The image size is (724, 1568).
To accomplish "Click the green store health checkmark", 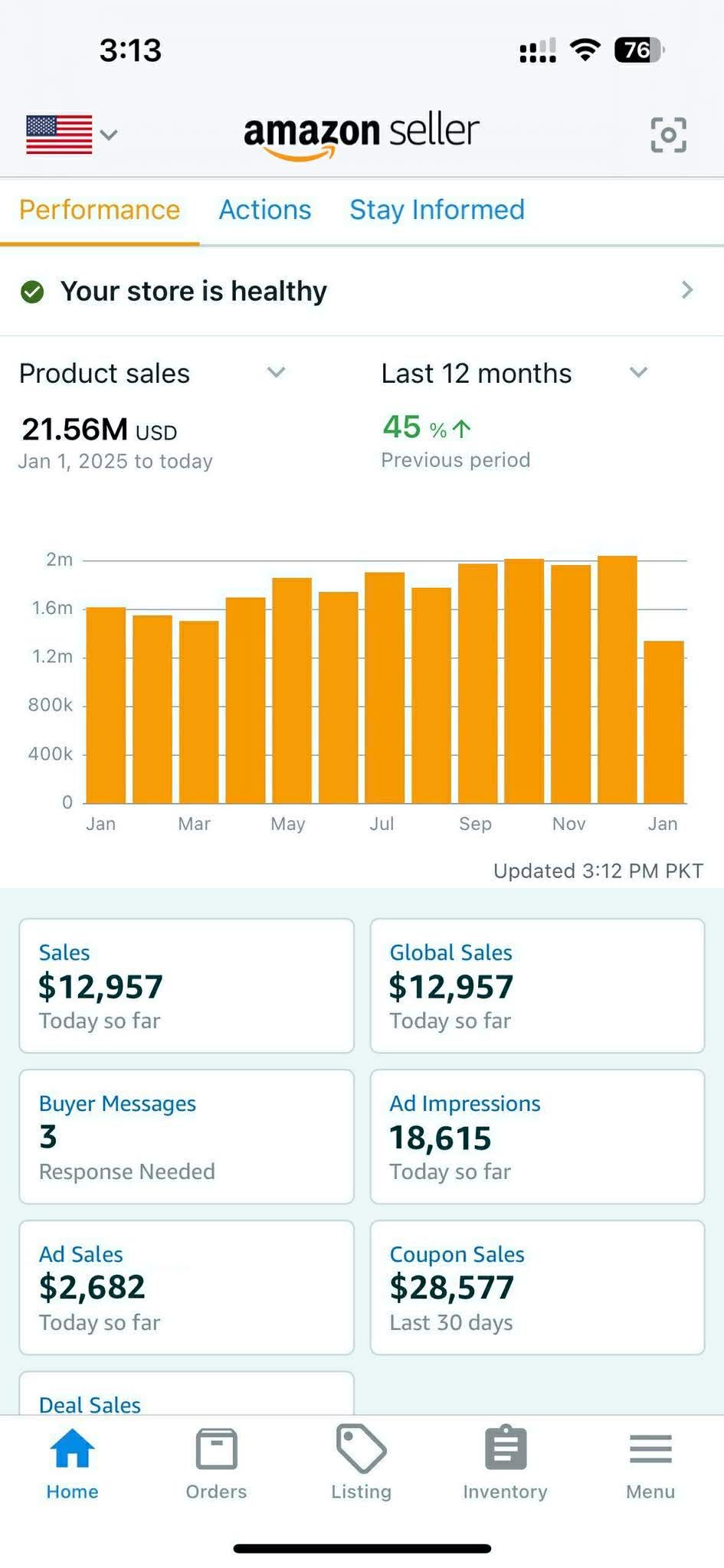I will (32, 292).
